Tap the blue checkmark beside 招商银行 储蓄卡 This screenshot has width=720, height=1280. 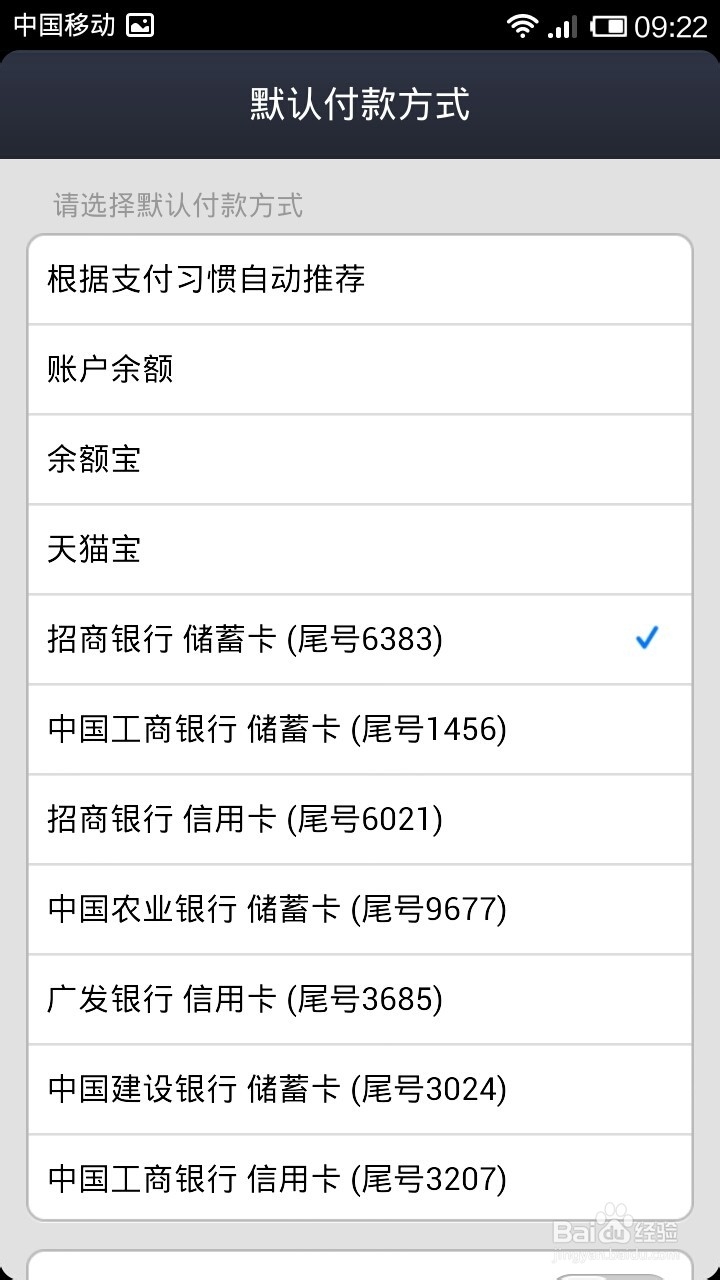click(x=649, y=636)
